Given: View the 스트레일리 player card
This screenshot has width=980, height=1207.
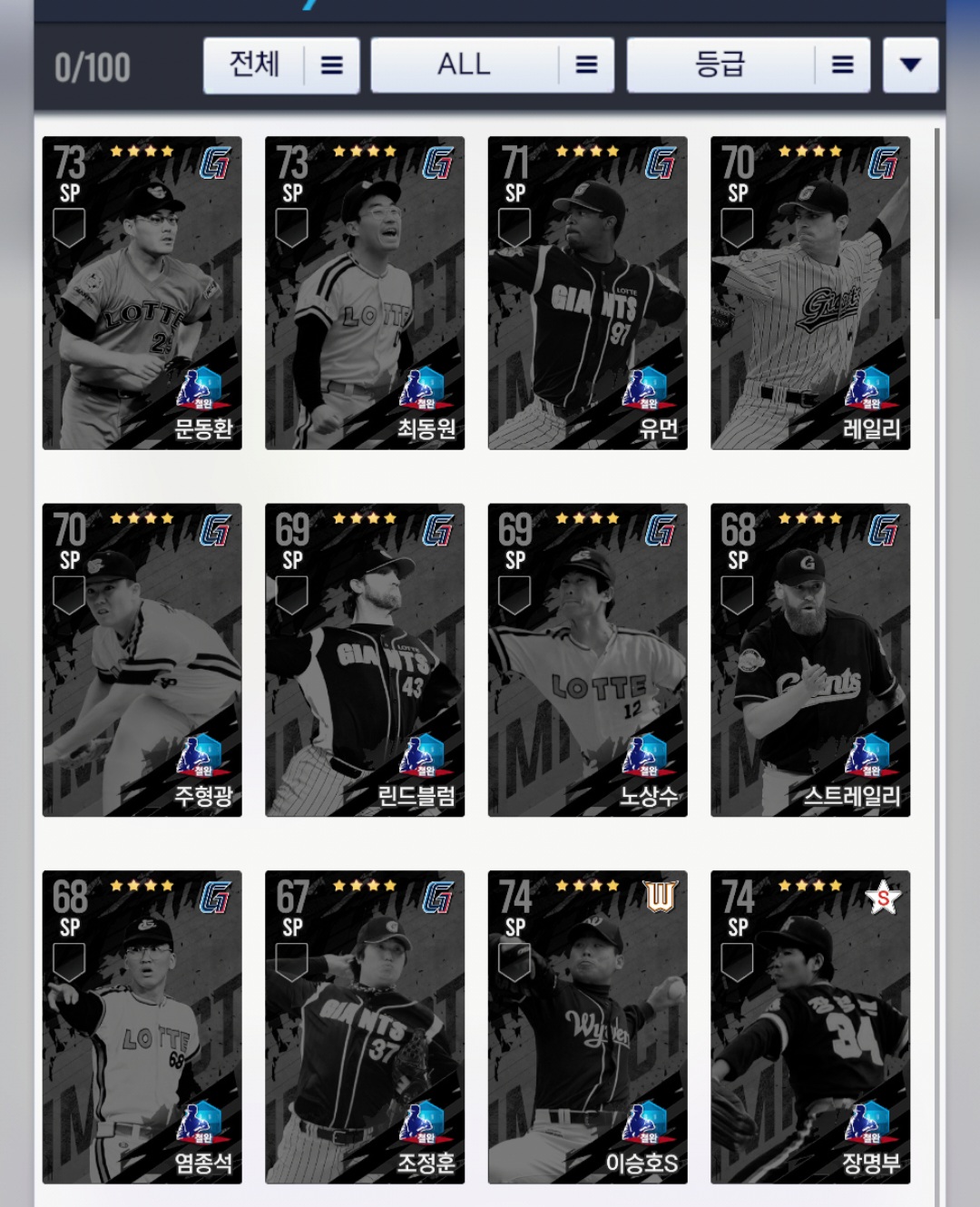Looking at the screenshot, I should tap(810, 660).
